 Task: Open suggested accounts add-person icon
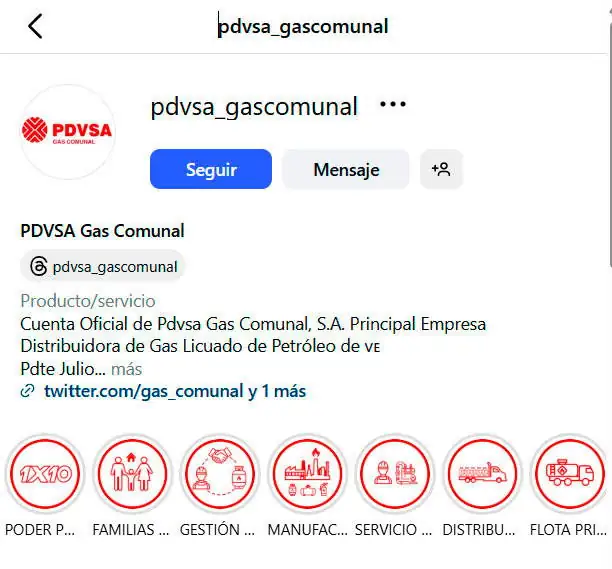(x=441, y=169)
